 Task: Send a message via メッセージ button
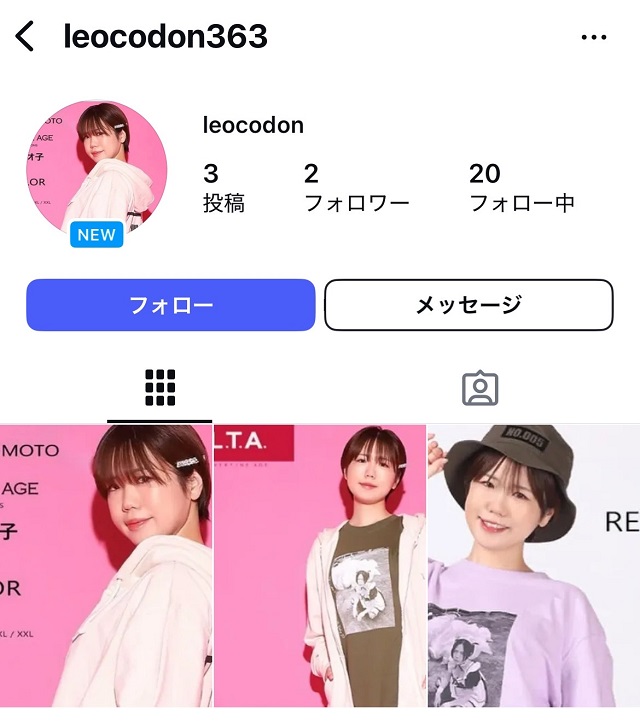click(x=468, y=305)
